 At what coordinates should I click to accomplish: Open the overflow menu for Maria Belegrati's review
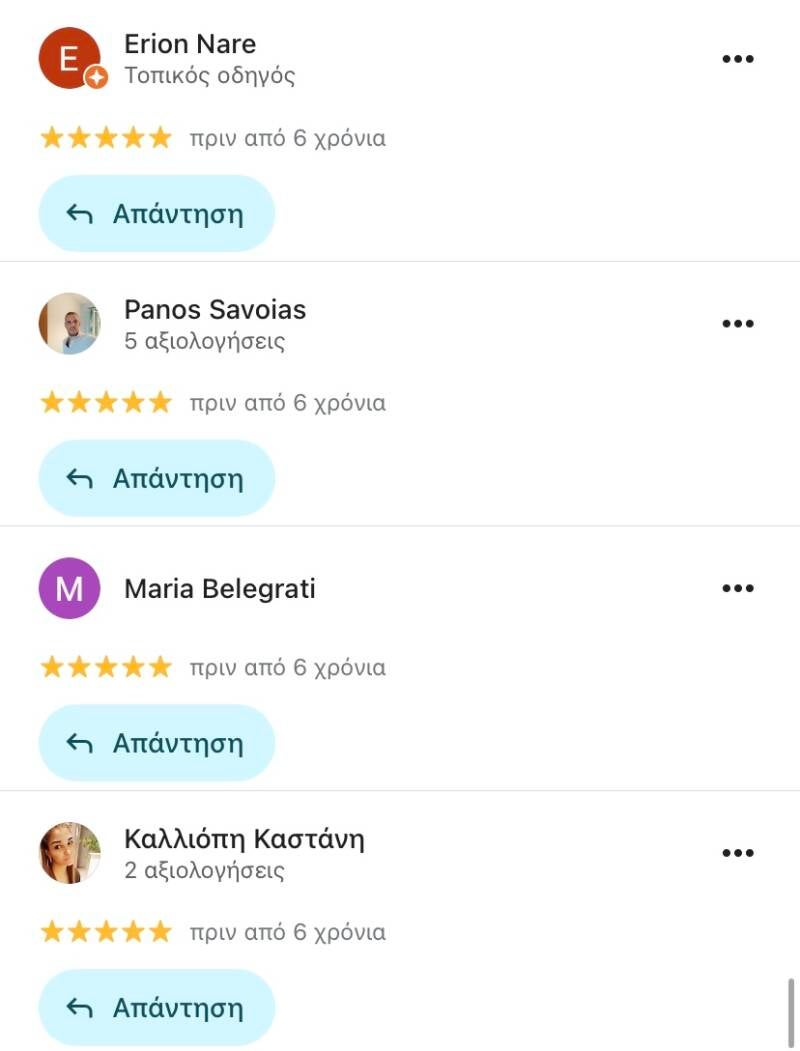(737, 588)
